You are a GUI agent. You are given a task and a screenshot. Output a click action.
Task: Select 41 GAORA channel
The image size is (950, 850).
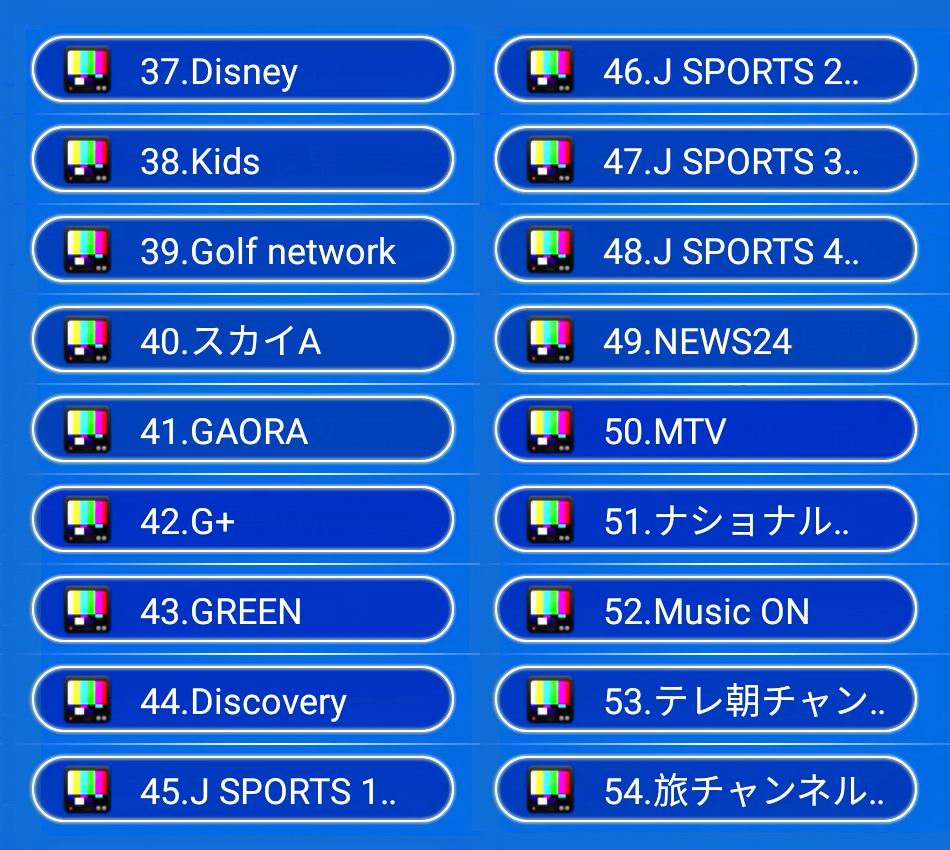242,431
